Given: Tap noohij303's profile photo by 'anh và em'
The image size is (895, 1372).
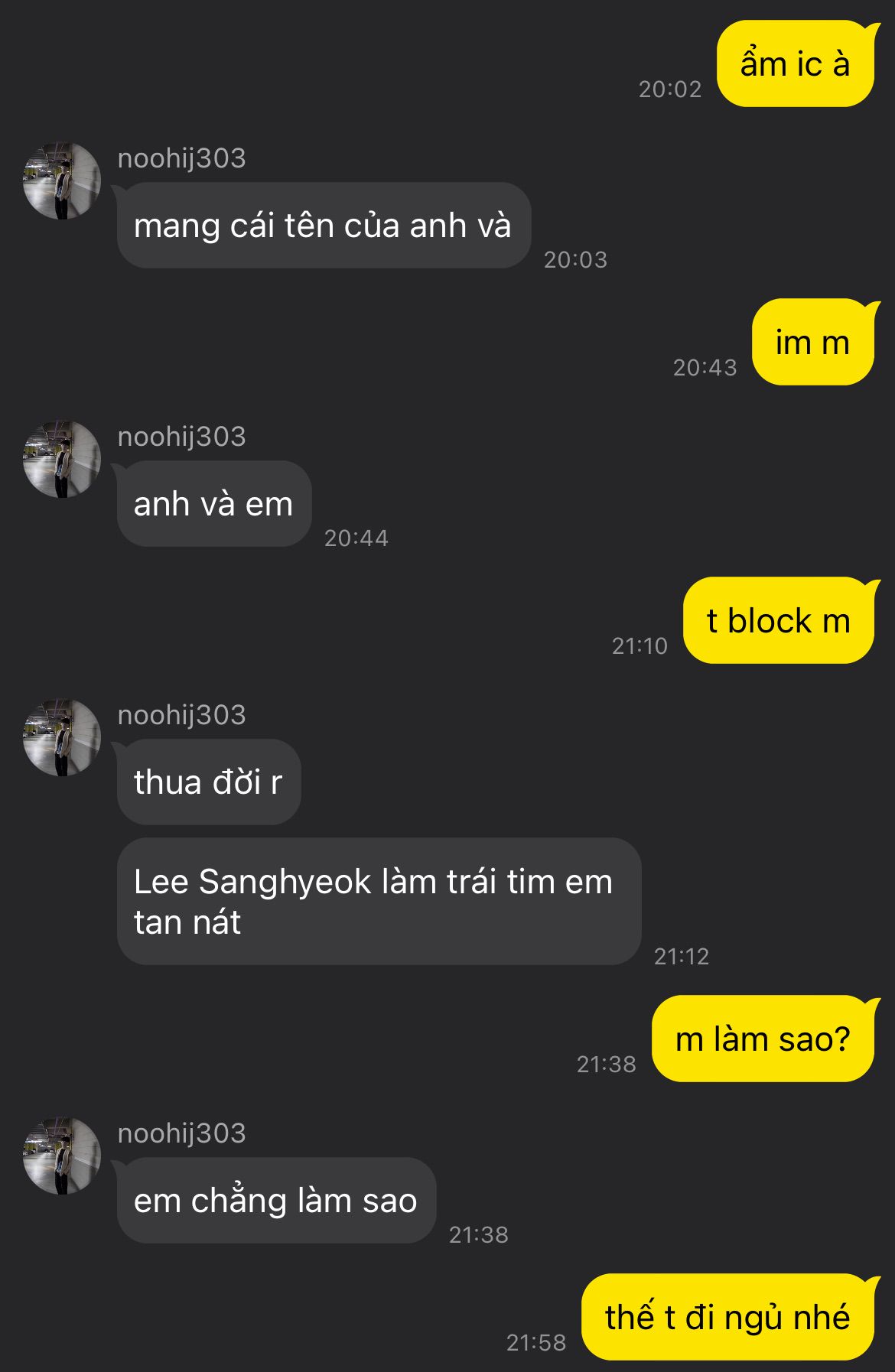Looking at the screenshot, I should [x=62, y=459].
